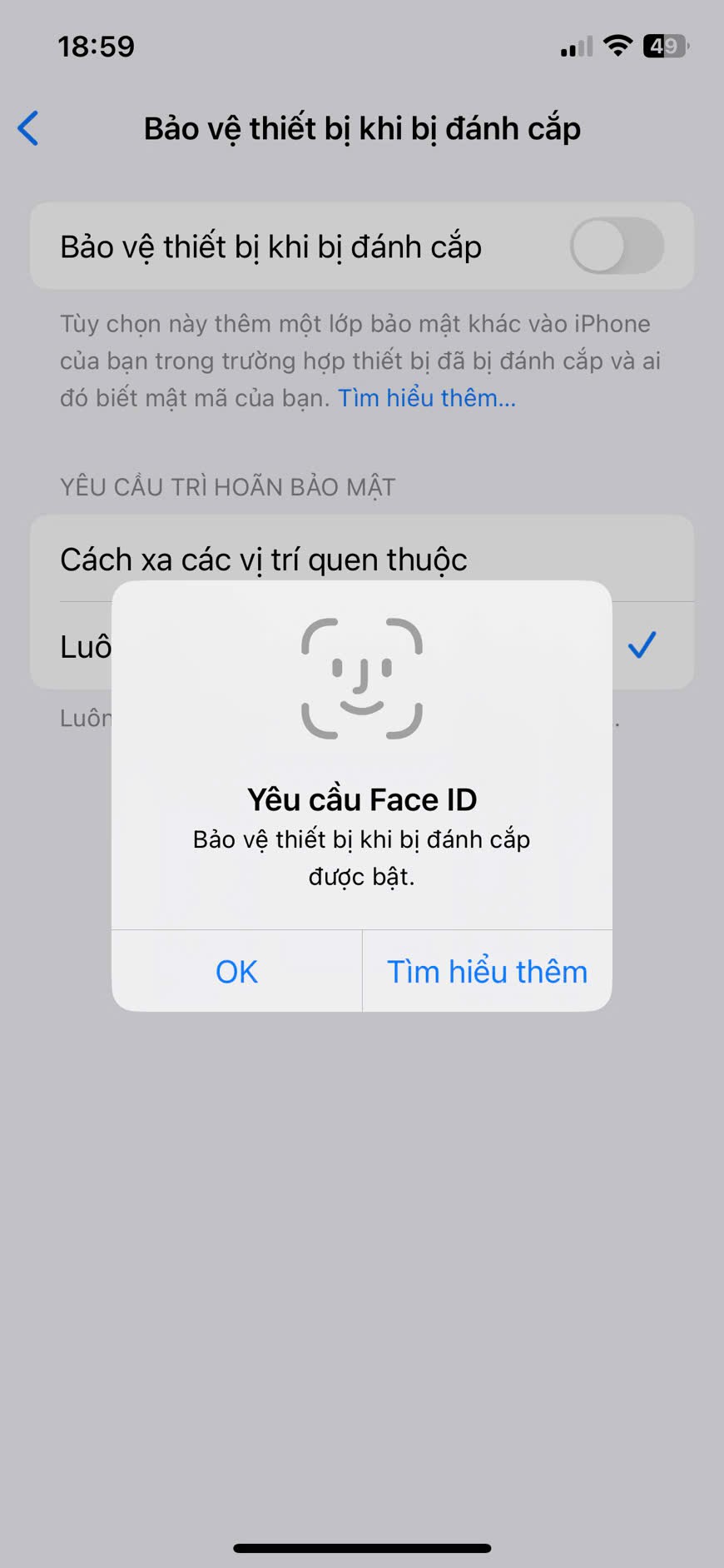Open the Tìm hiểu thêm... link
Screen dimensions: 724x1568
(x=426, y=398)
